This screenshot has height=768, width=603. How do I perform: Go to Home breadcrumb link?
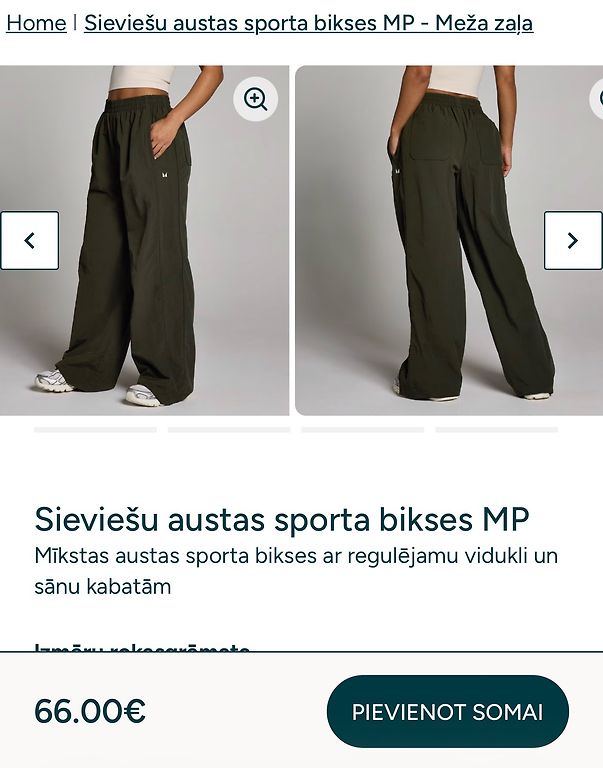click(36, 23)
